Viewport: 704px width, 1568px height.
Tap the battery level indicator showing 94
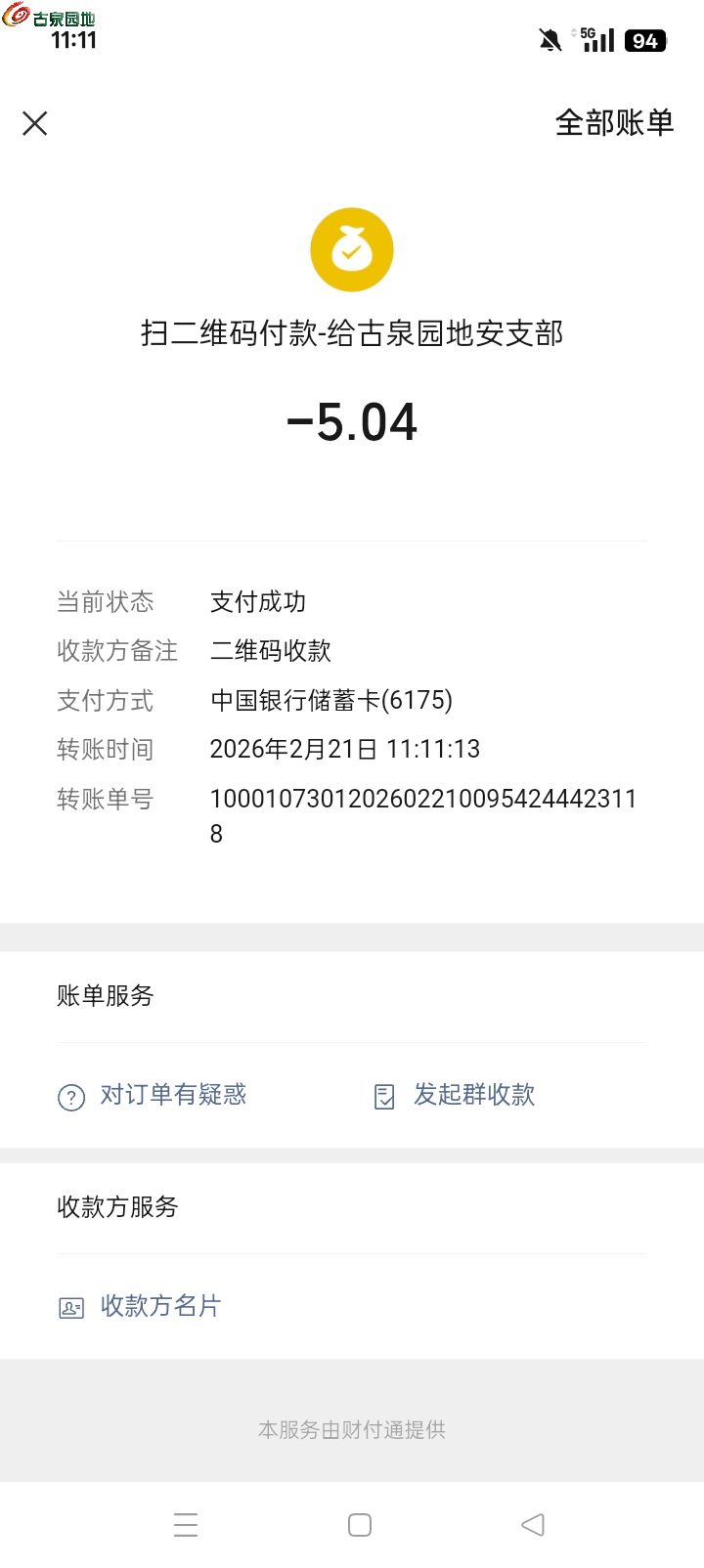pyautogui.click(x=645, y=40)
